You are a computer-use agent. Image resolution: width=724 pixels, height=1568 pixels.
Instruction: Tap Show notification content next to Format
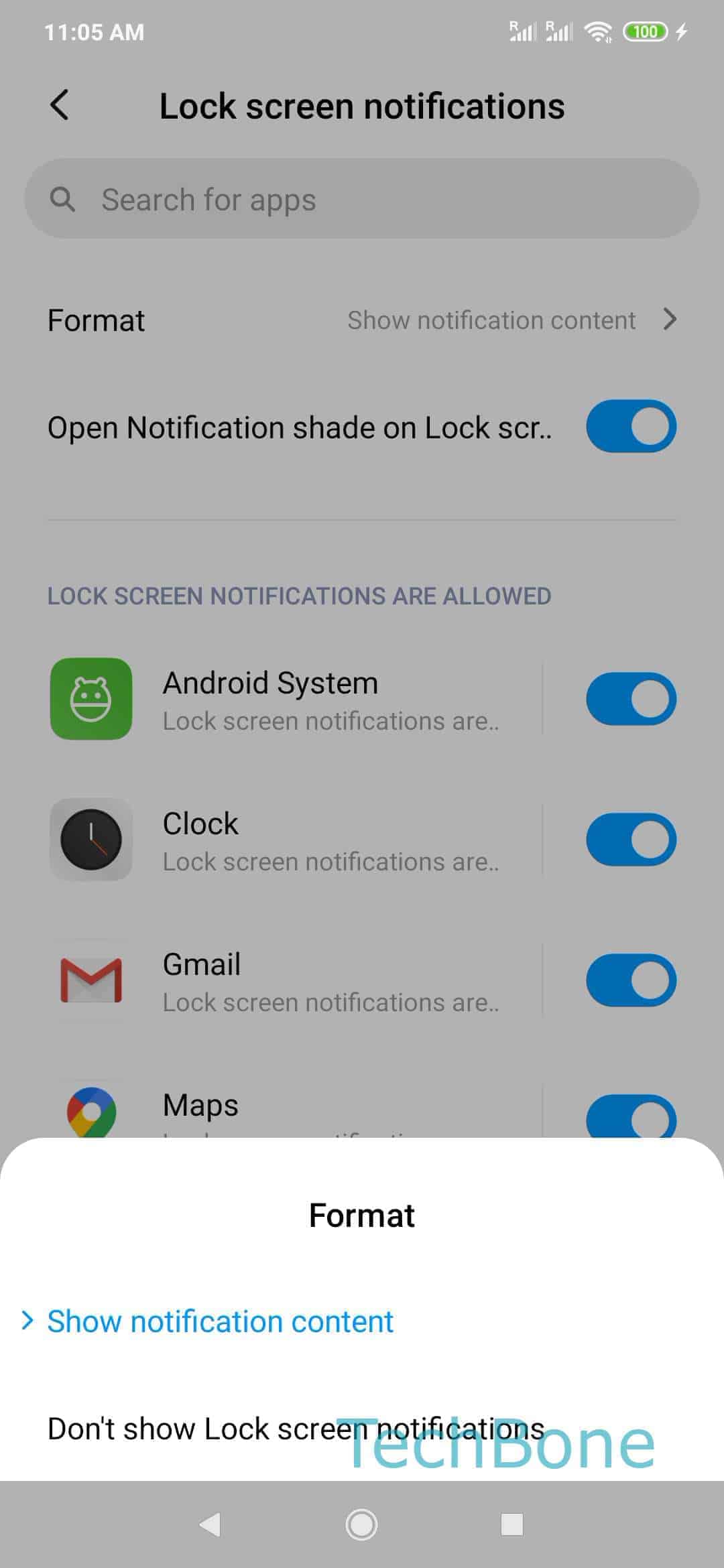tap(491, 320)
